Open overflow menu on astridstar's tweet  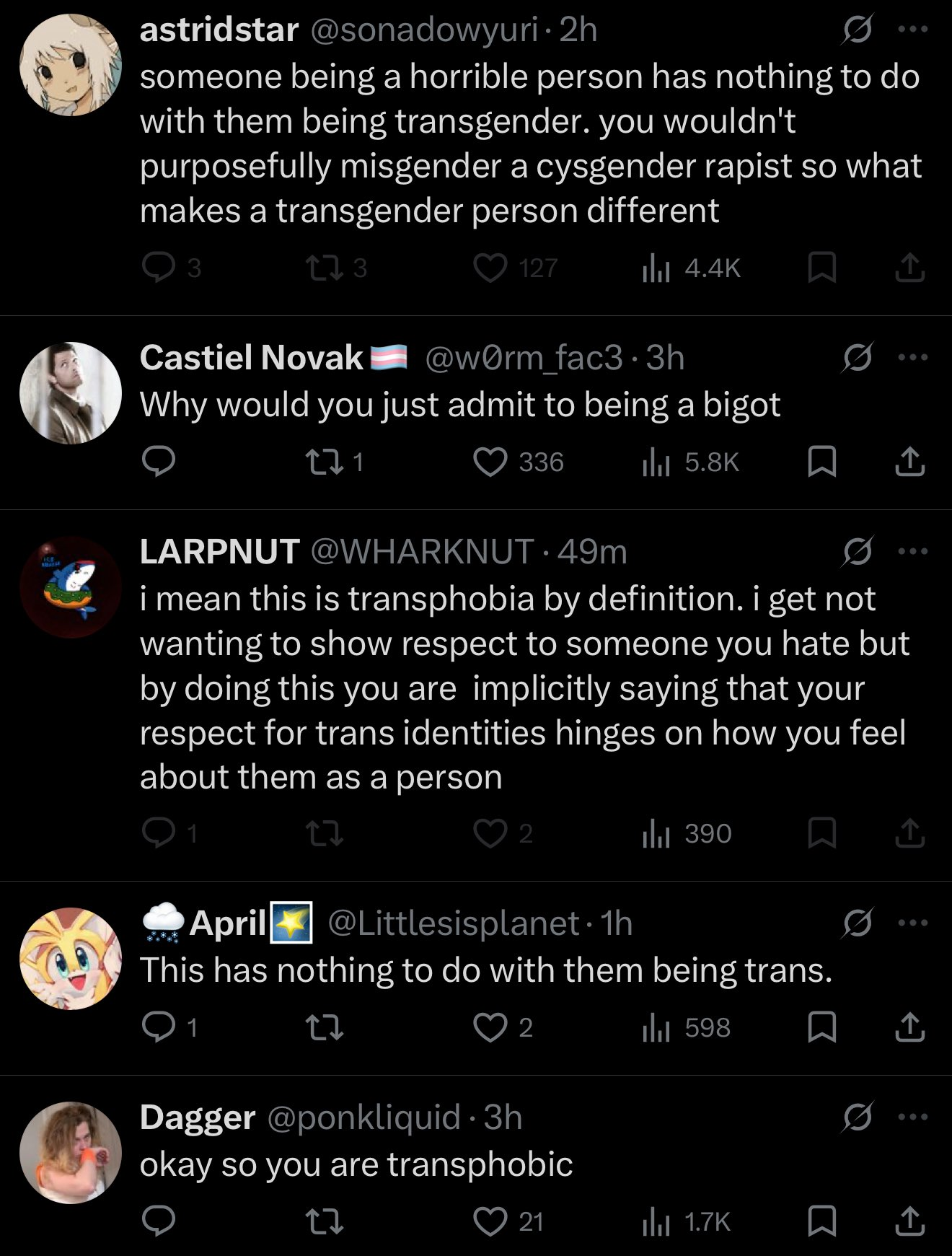pos(913,30)
